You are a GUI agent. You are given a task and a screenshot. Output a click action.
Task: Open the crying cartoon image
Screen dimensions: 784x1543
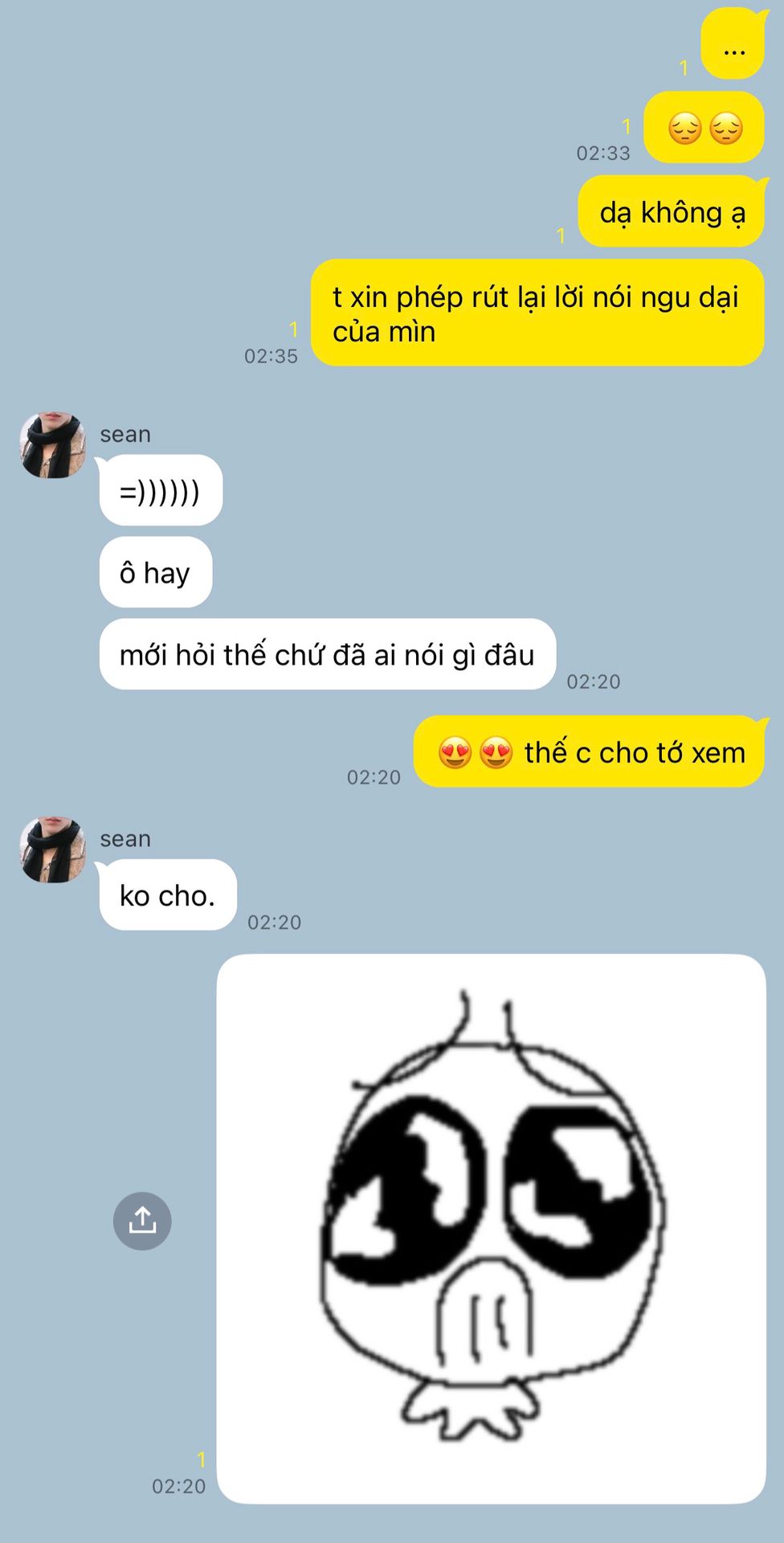[x=491, y=1227]
